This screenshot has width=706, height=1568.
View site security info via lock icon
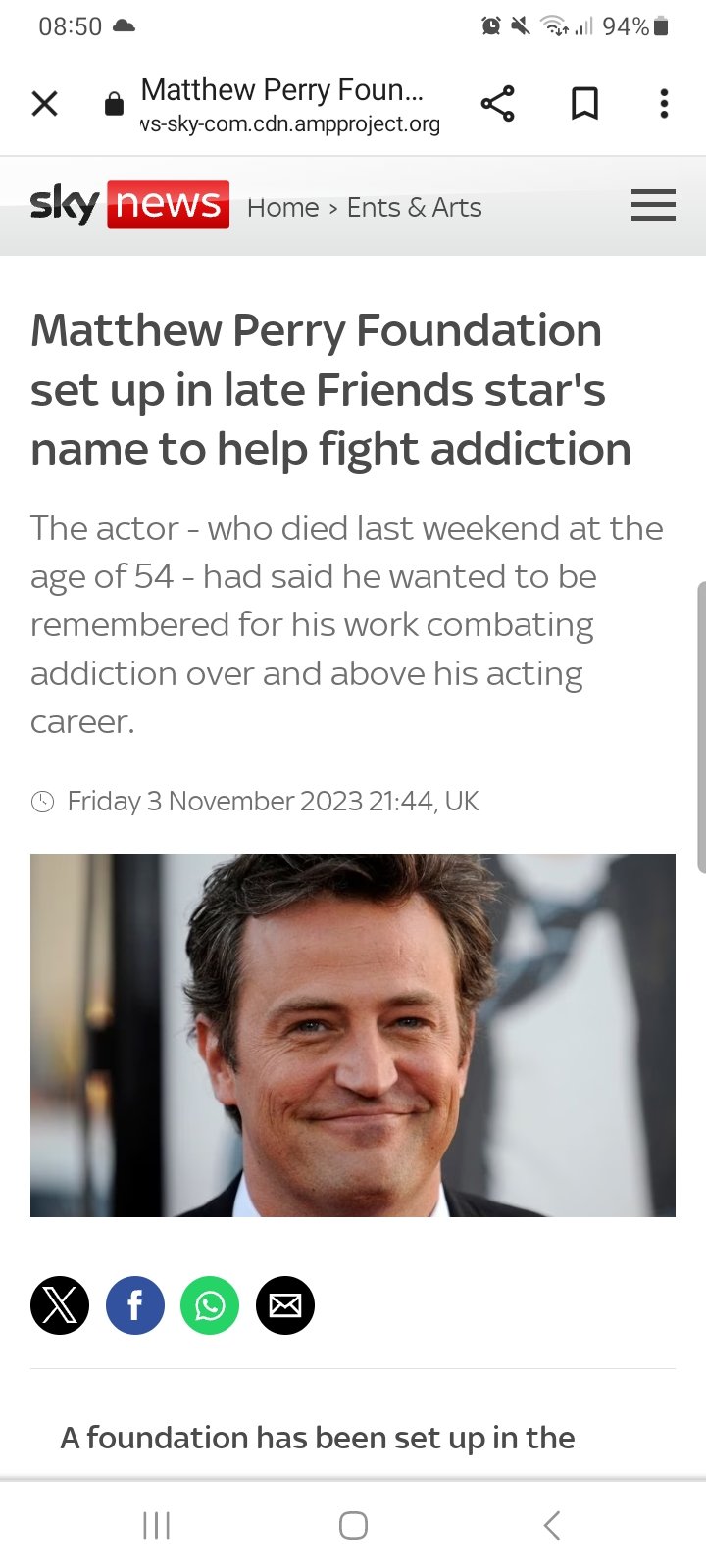(115, 104)
